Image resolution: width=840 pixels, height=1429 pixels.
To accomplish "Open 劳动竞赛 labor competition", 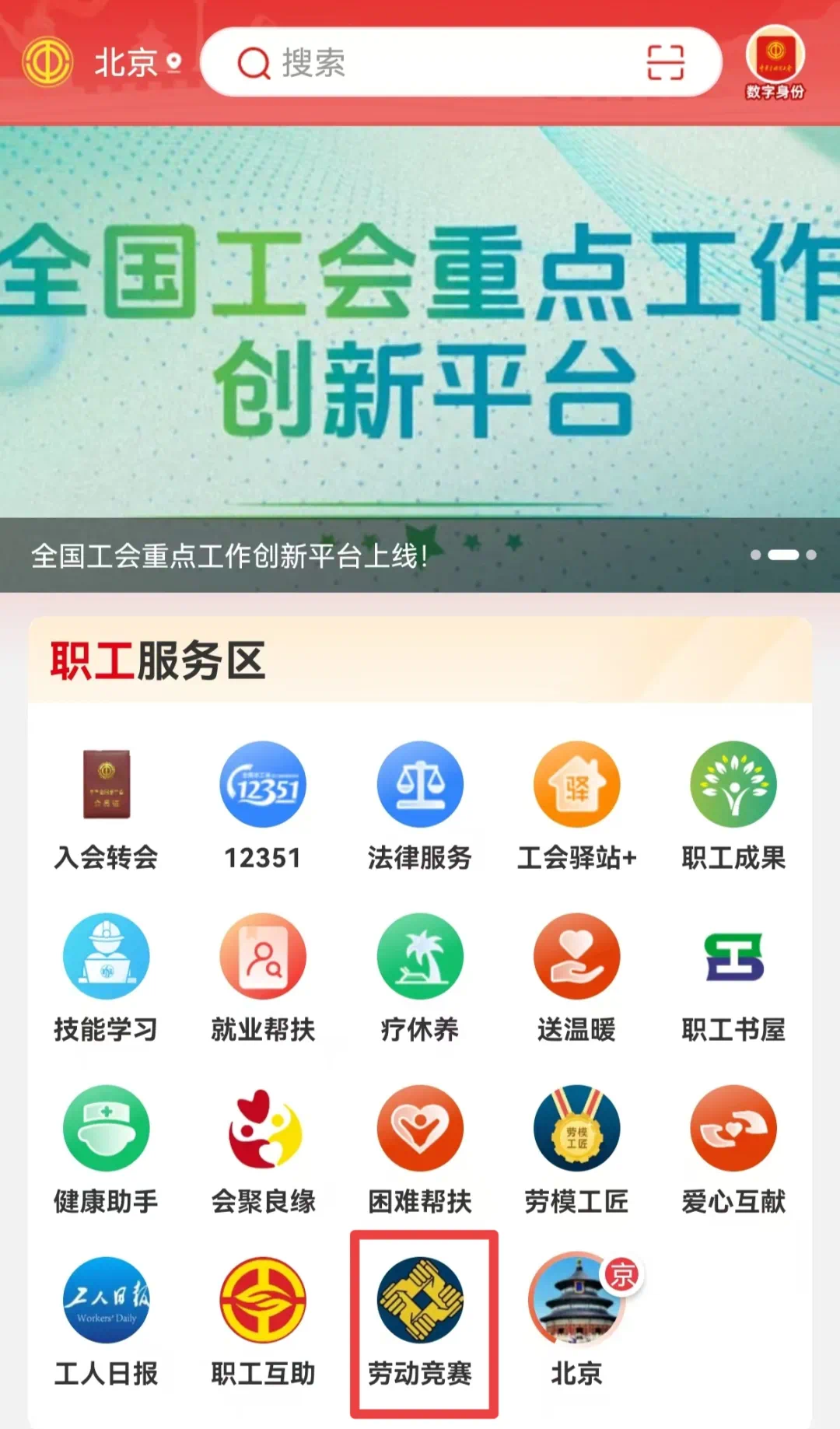I will point(420,1322).
